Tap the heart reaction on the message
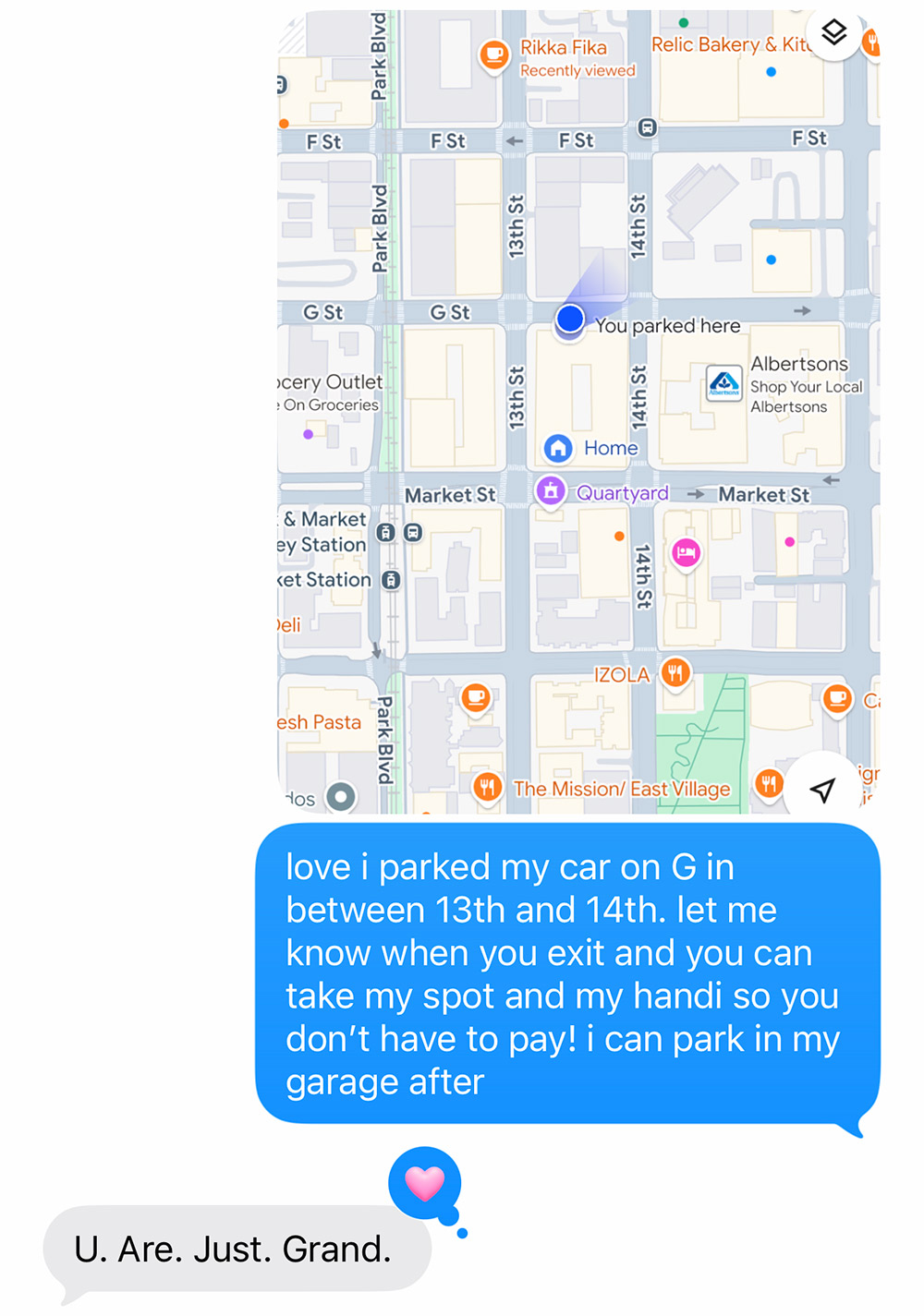Viewport: 924px width, 1316px height. tap(425, 1183)
